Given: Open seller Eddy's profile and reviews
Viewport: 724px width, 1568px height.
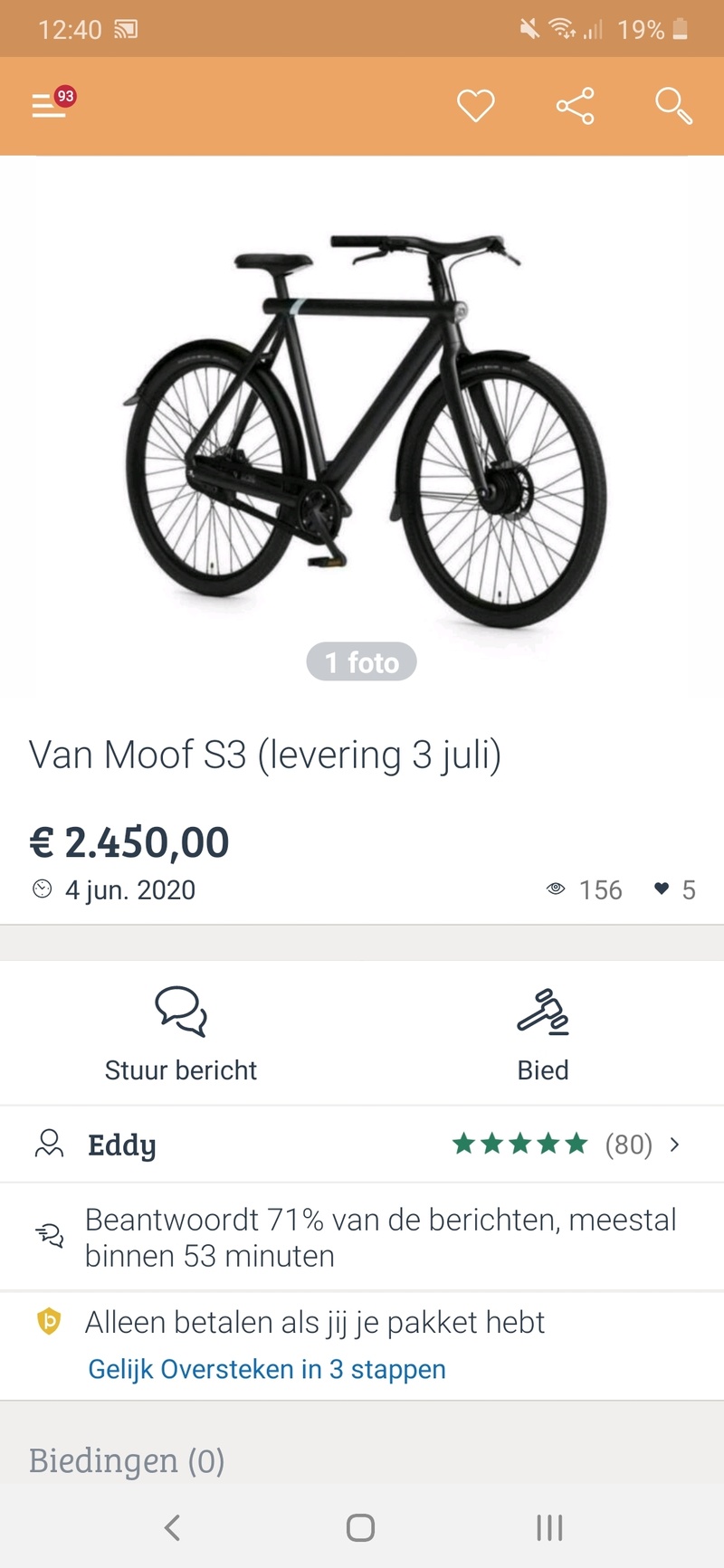Looking at the screenshot, I should click(x=362, y=1145).
